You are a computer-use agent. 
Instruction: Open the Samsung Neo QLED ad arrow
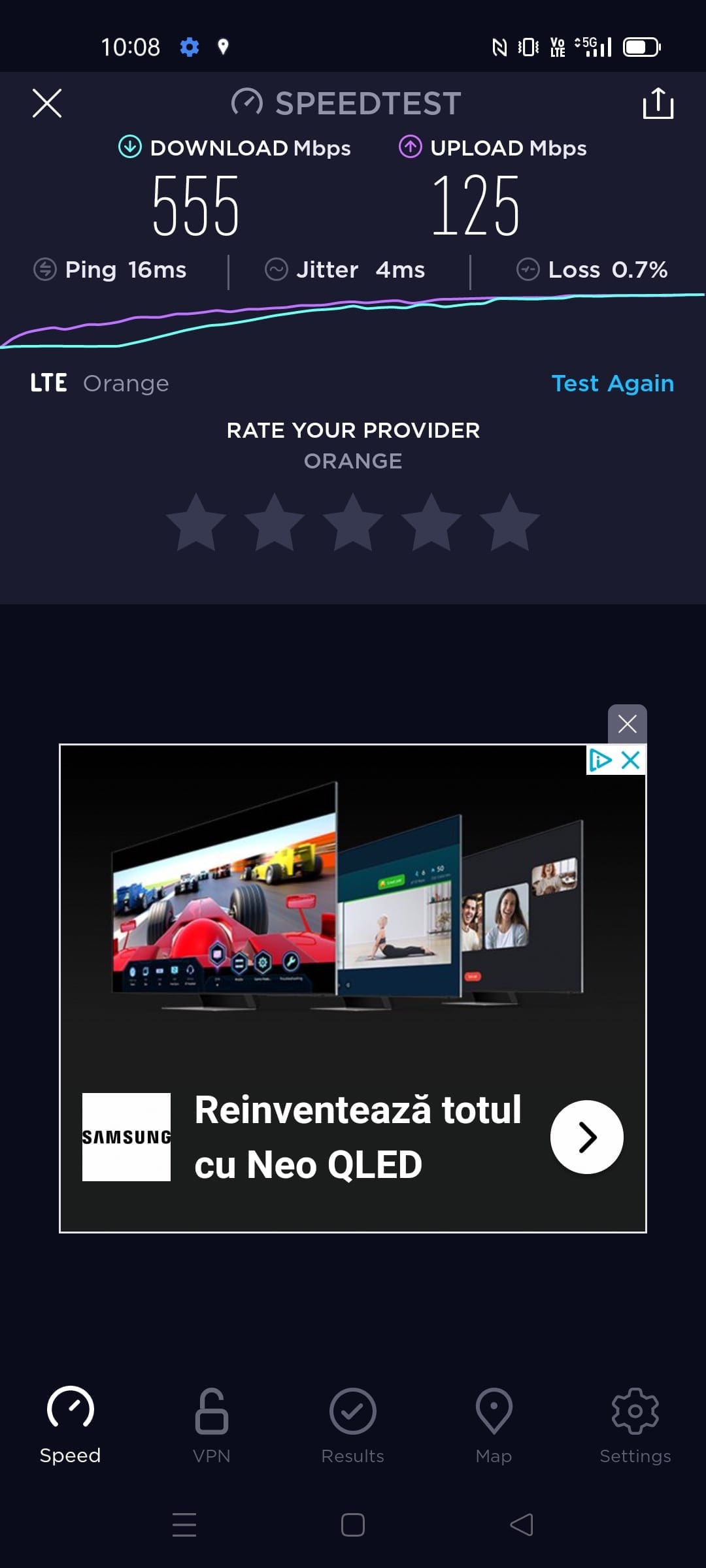pyautogui.click(x=586, y=1137)
